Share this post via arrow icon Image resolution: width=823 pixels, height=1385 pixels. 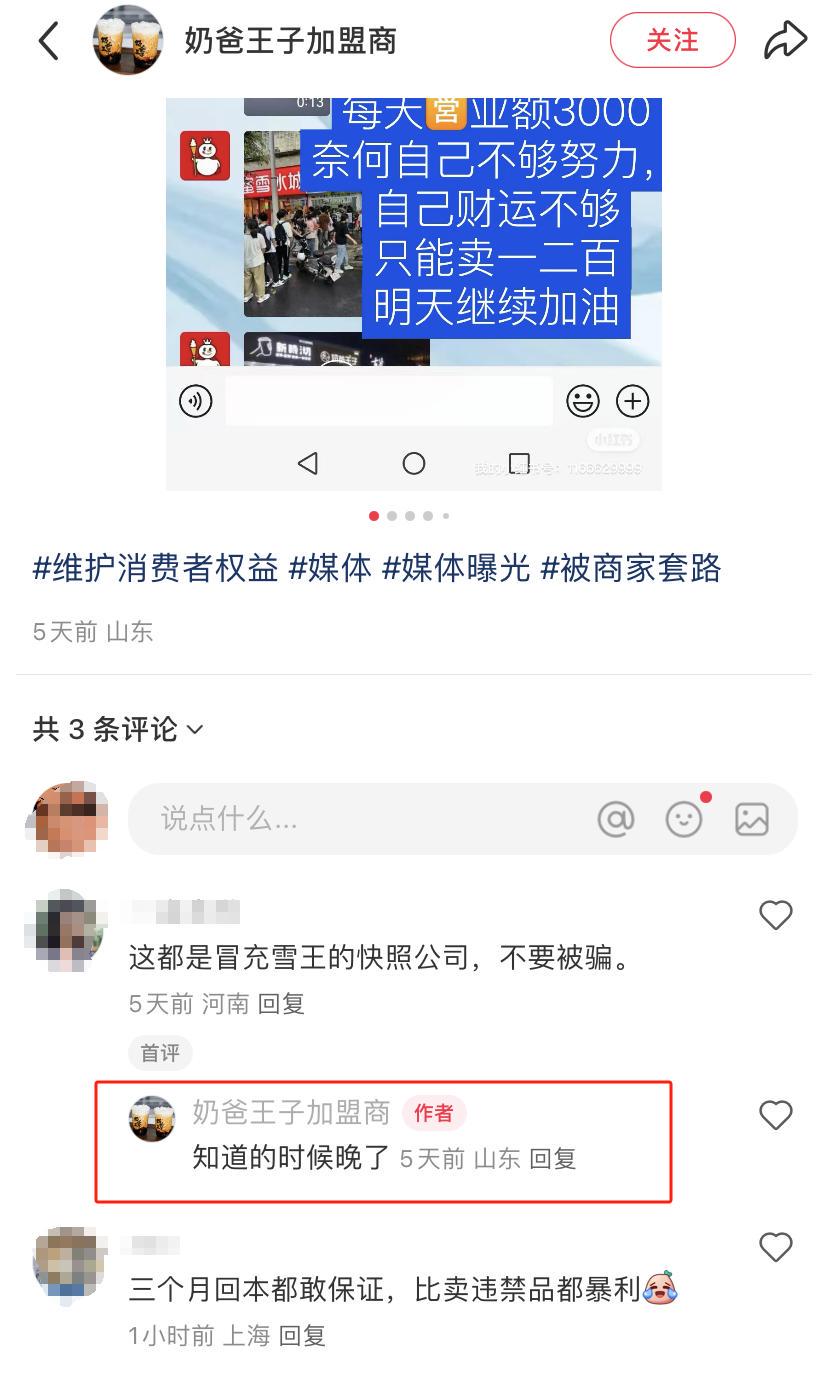785,41
